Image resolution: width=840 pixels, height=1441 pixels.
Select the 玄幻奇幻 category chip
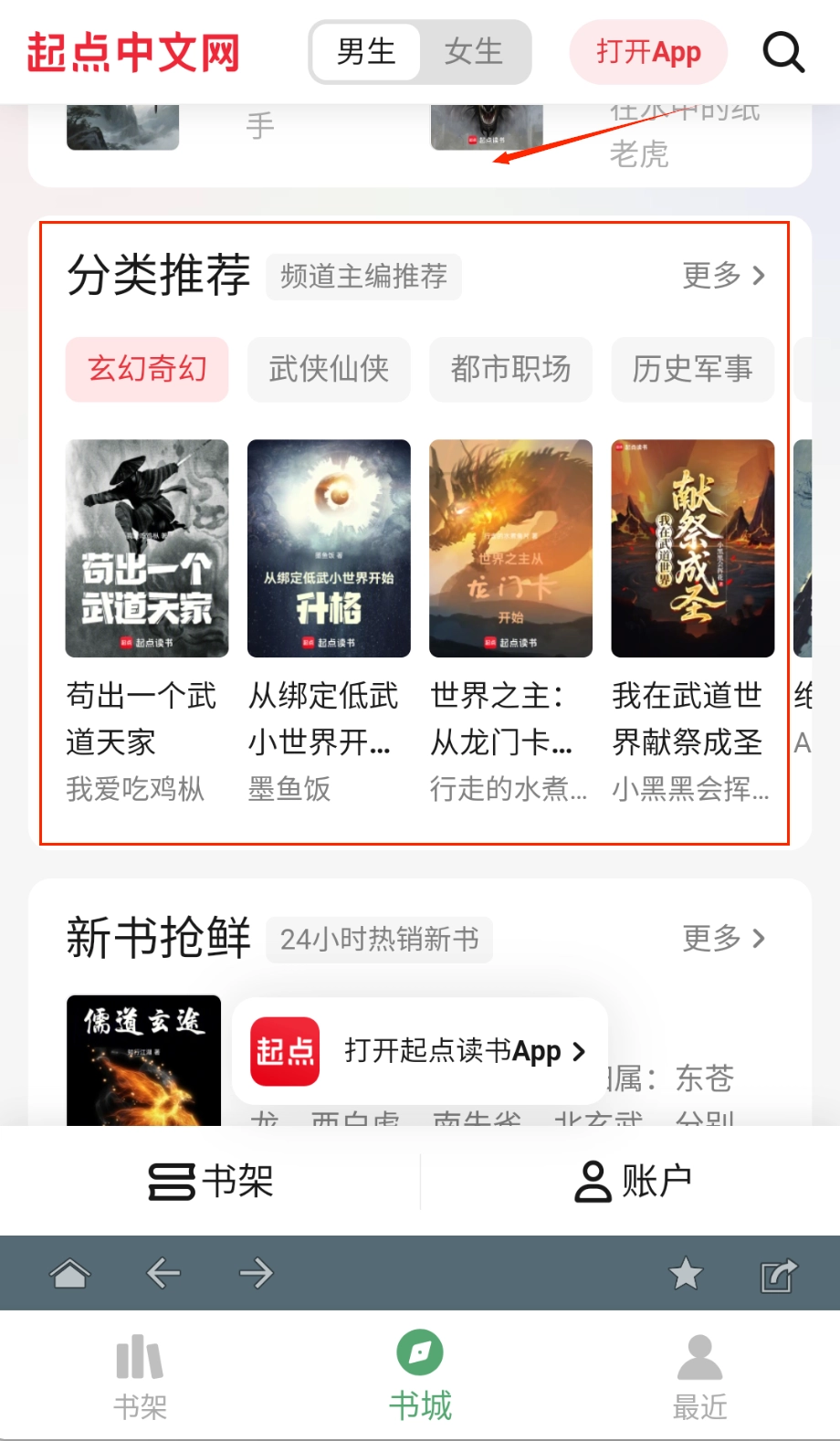coord(147,369)
